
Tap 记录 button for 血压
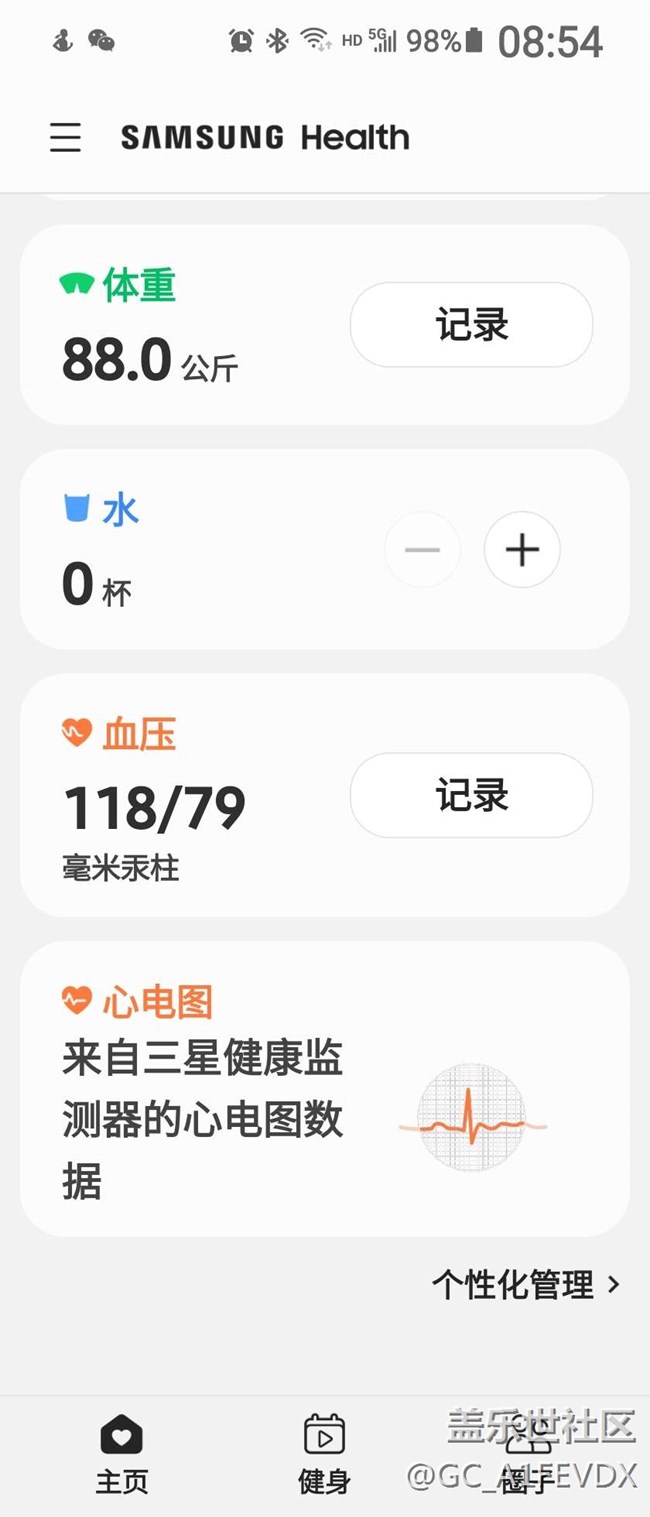tap(471, 795)
